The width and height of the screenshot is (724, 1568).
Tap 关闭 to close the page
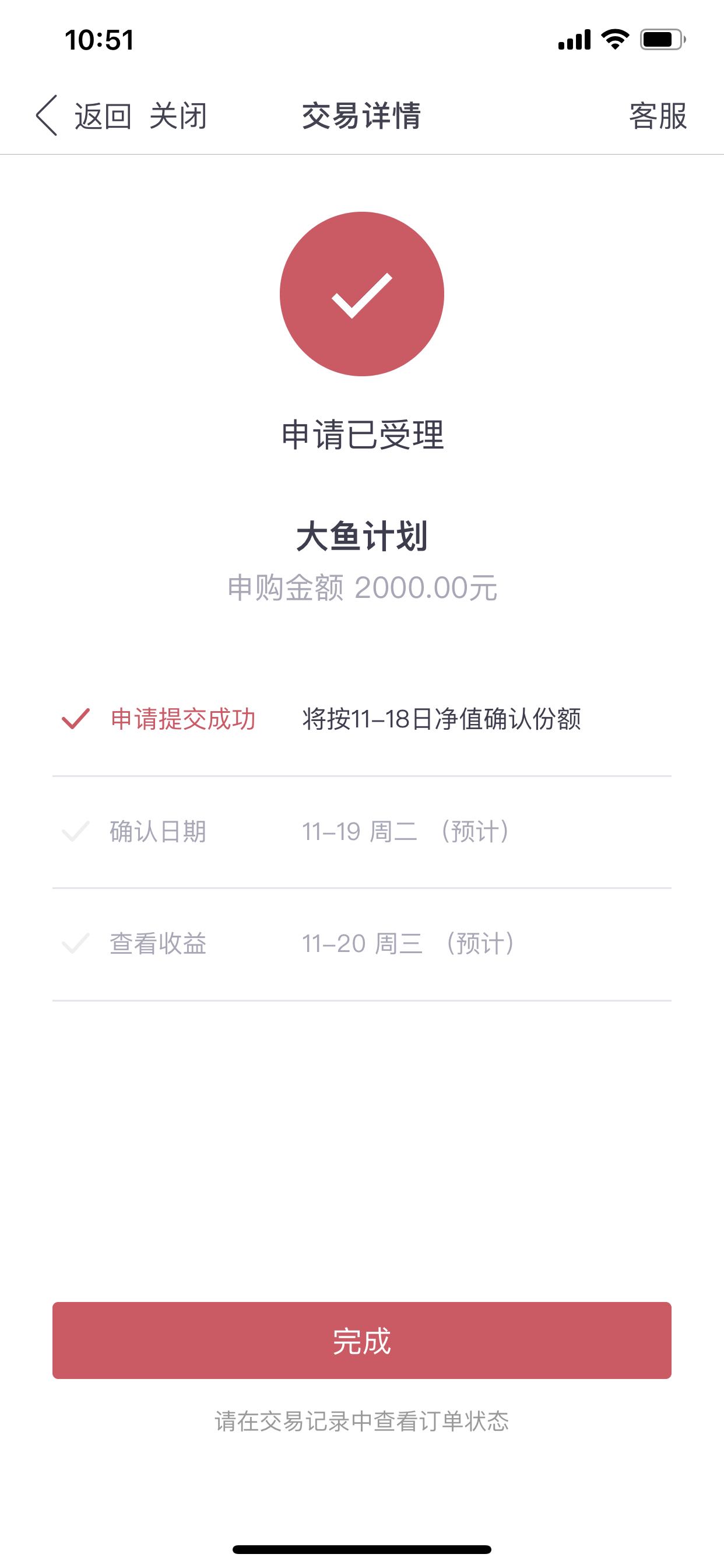(x=178, y=116)
